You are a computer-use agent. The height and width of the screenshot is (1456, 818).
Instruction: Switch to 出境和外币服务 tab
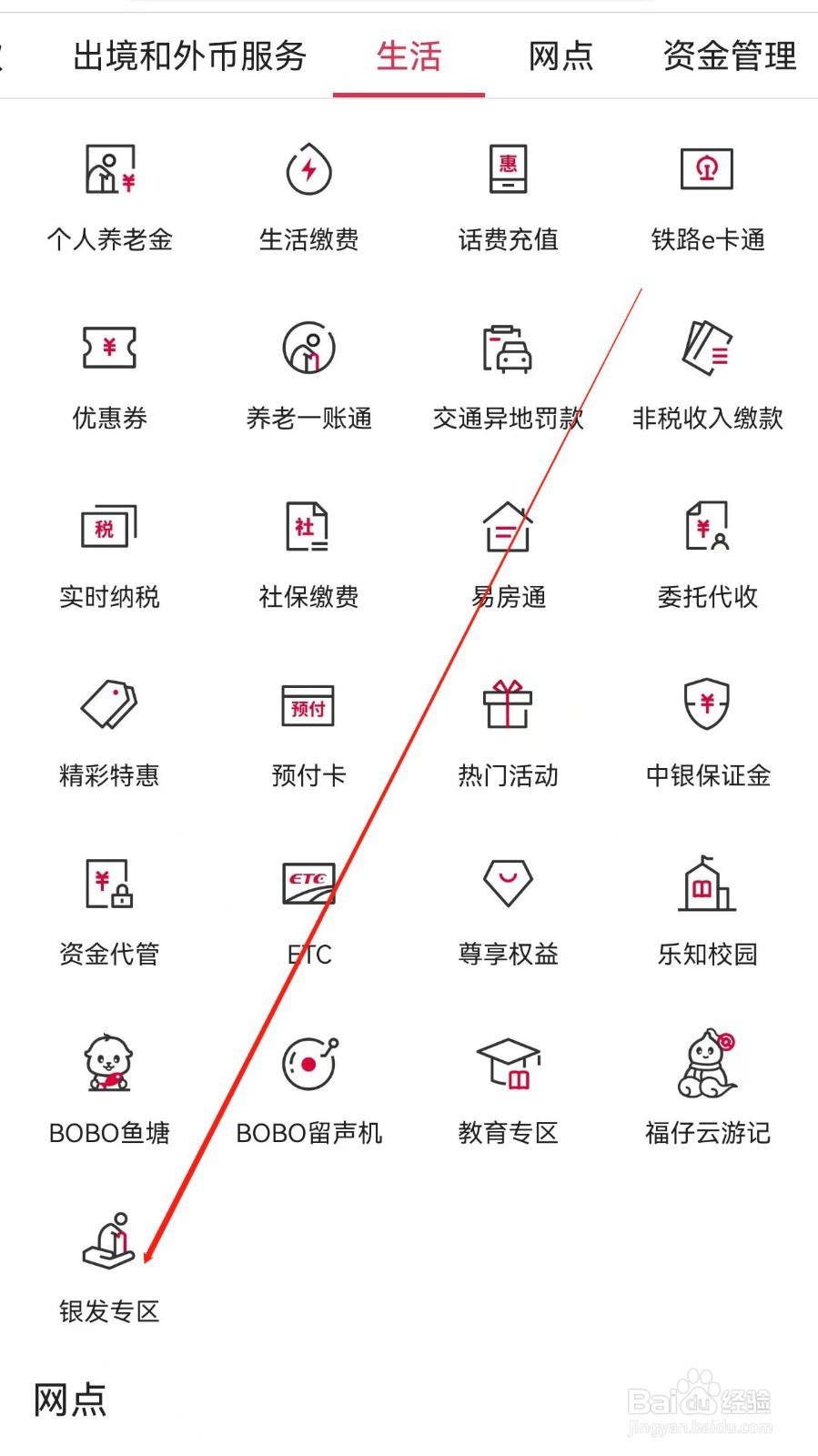190,56
